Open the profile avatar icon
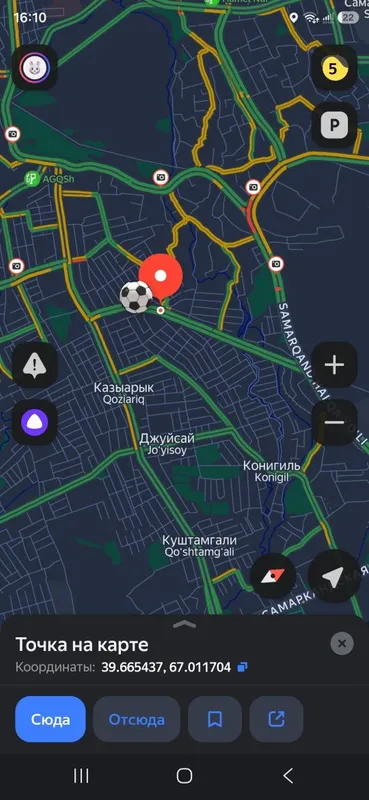369x800 pixels. [x=35, y=68]
